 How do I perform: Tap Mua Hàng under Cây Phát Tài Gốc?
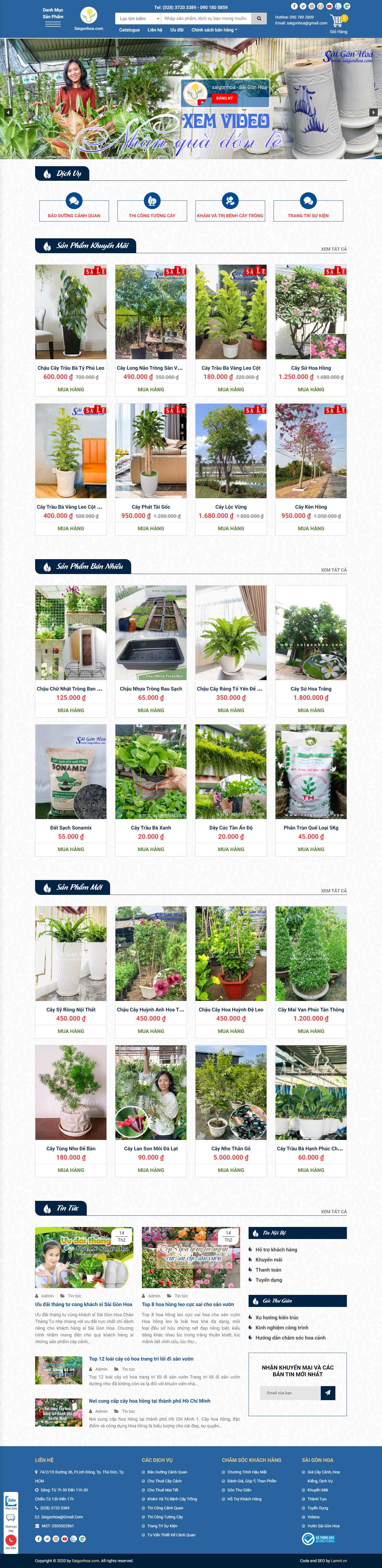[151, 528]
